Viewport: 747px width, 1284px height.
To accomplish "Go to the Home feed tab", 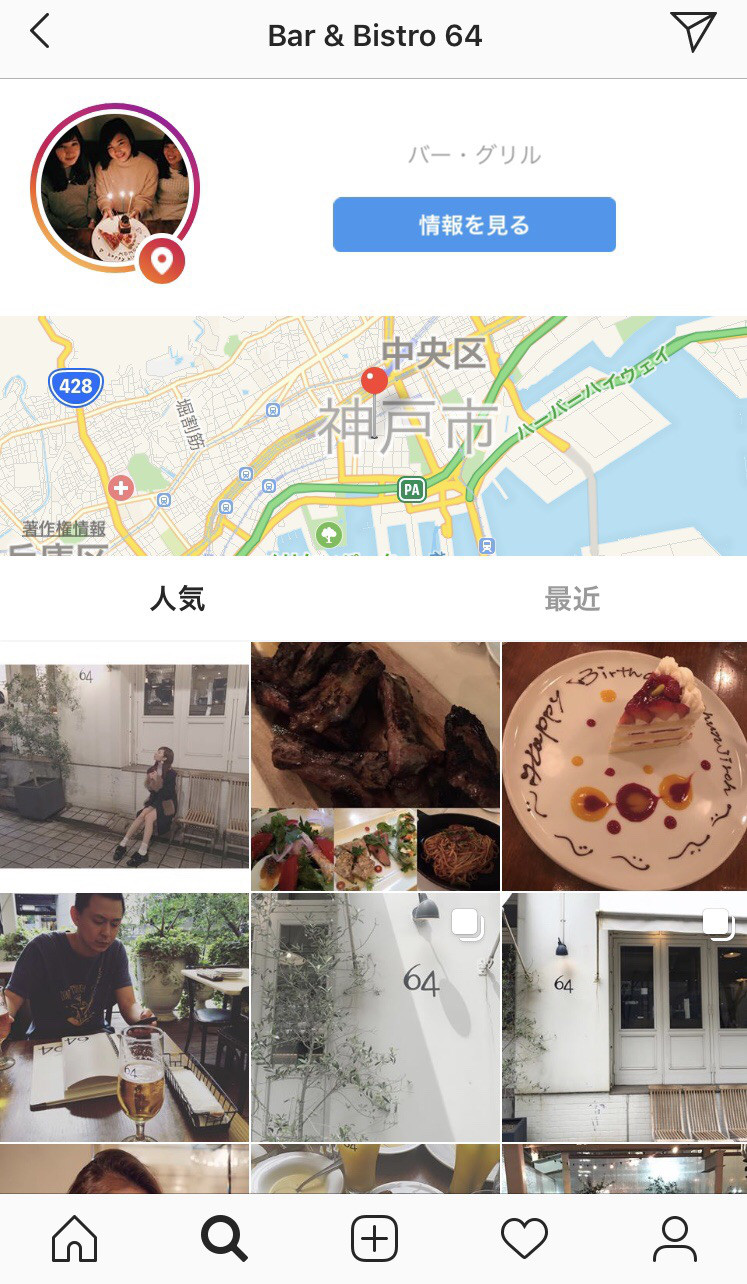I will coord(75,1240).
